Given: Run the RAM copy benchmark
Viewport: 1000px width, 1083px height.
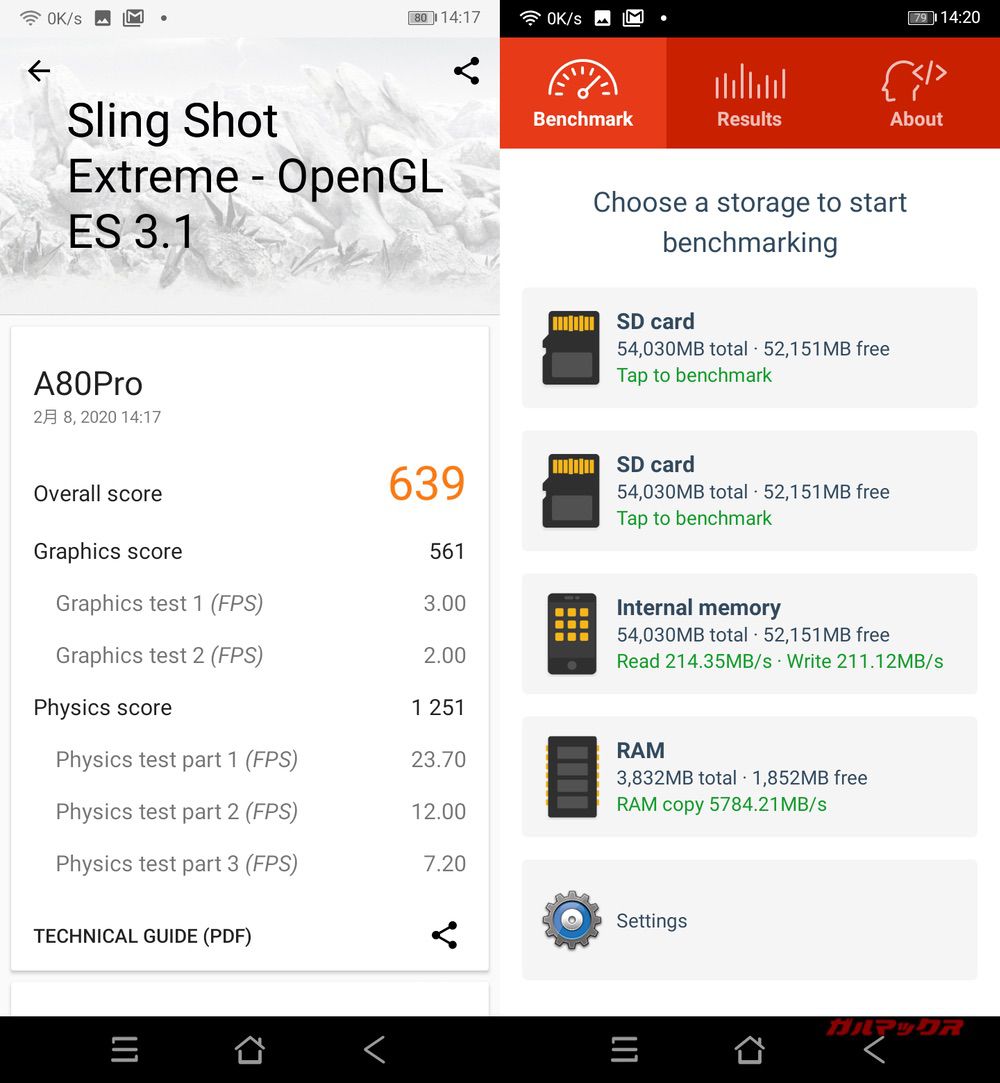Looking at the screenshot, I should click(x=749, y=777).
